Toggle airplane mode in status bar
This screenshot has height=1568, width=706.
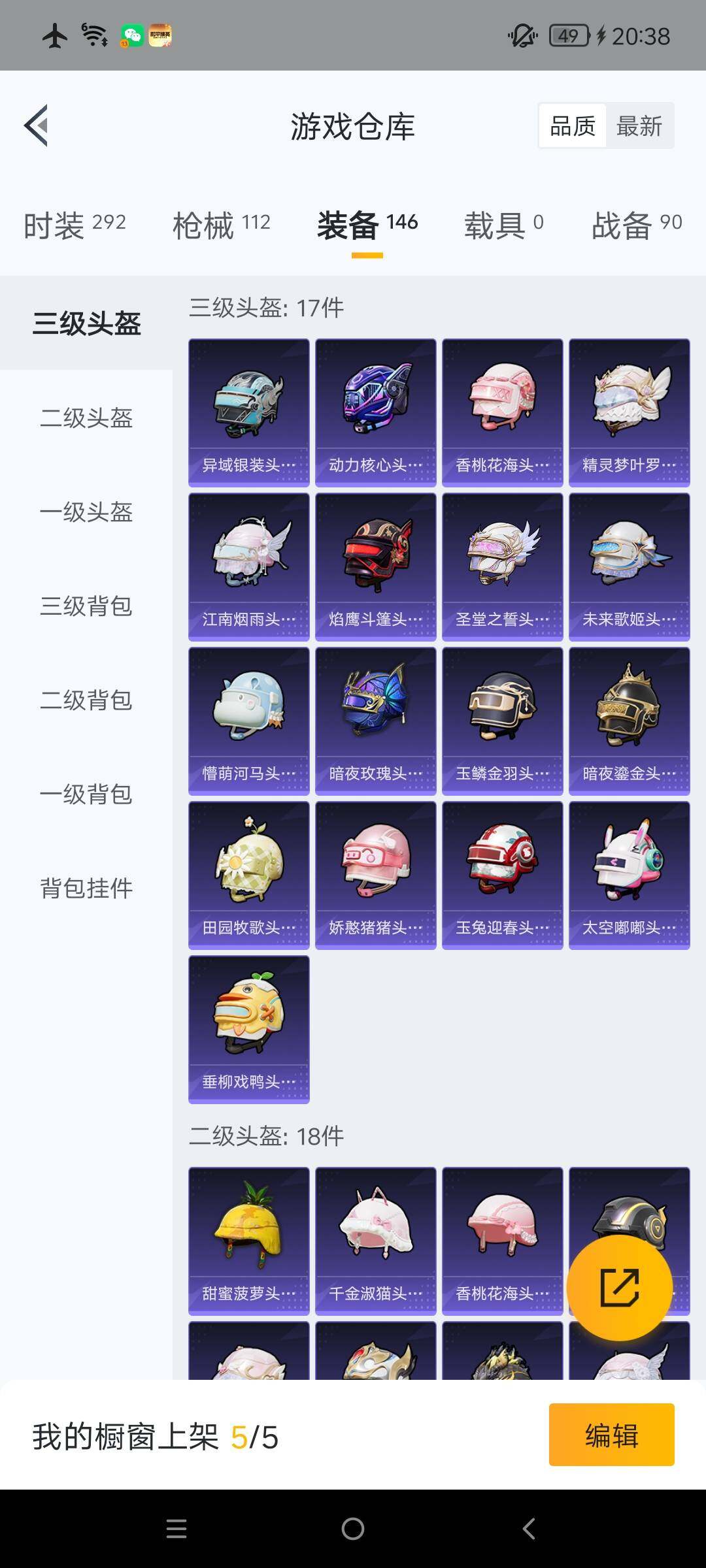tap(55, 36)
